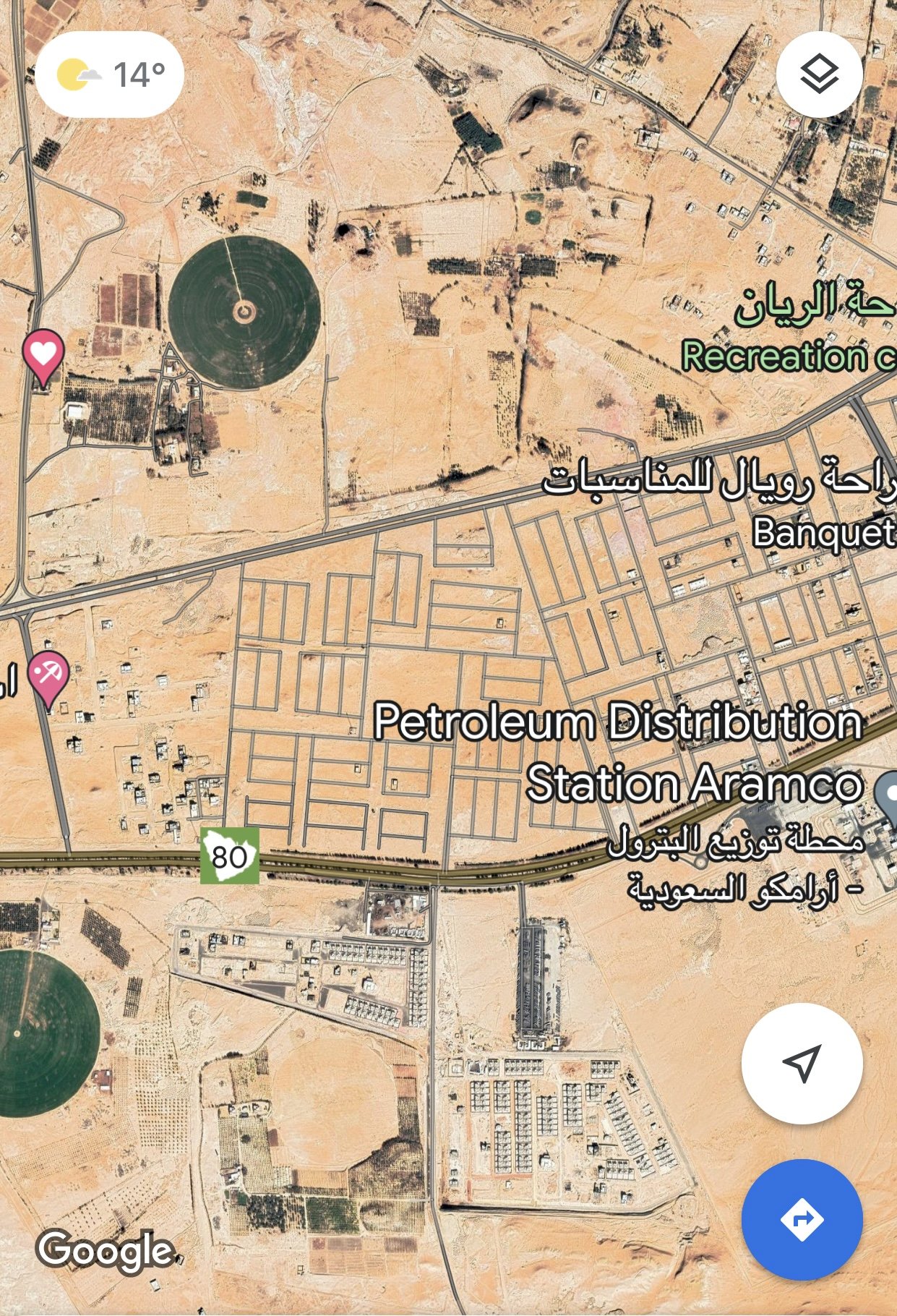Open the weather chip showing 14°
The image size is (897, 1316).
pyautogui.click(x=110, y=74)
